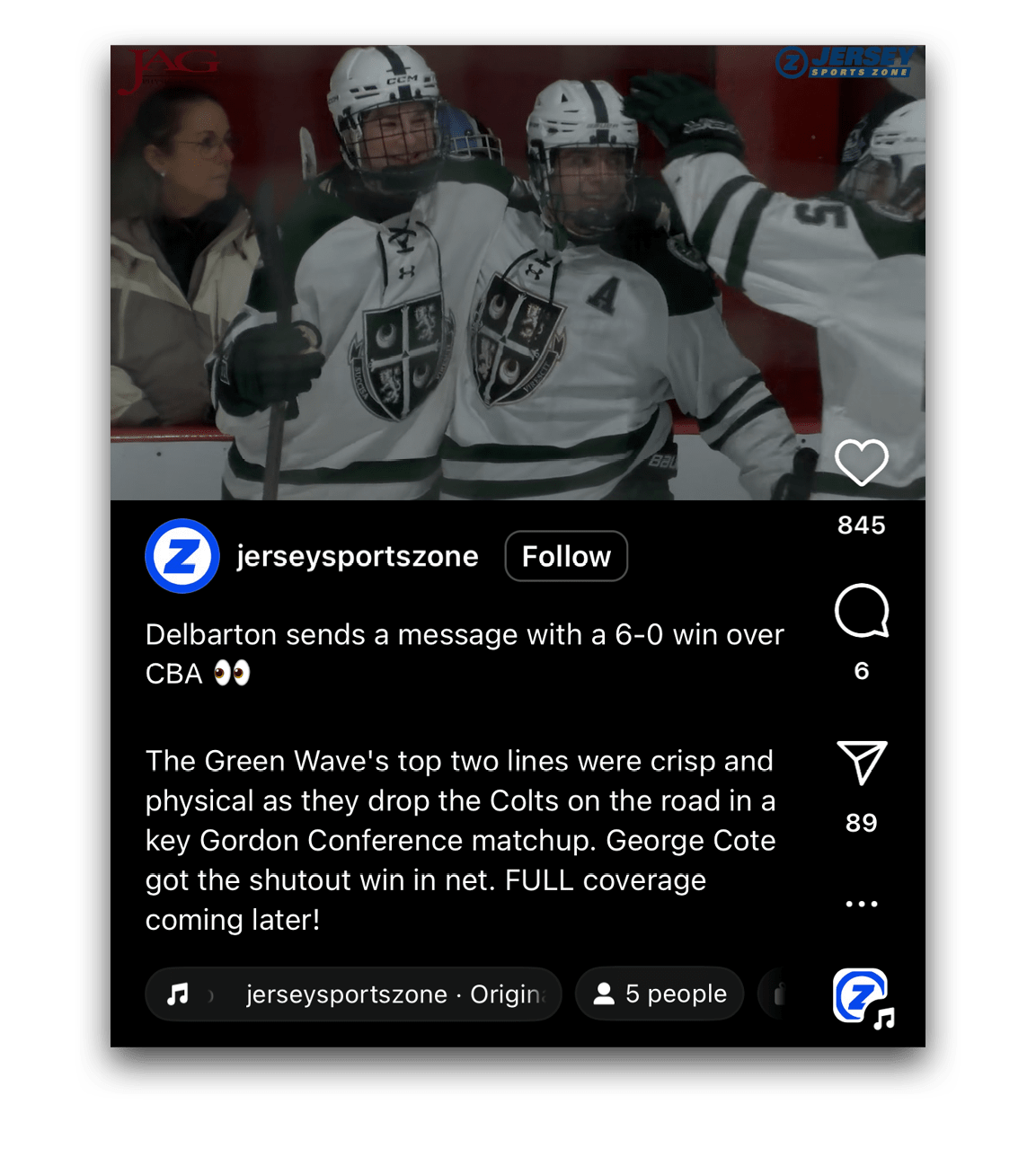This screenshot has height=1157, width=1036.
Task: Open the jerseysportszone profile picture
Action: [x=182, y=556]
